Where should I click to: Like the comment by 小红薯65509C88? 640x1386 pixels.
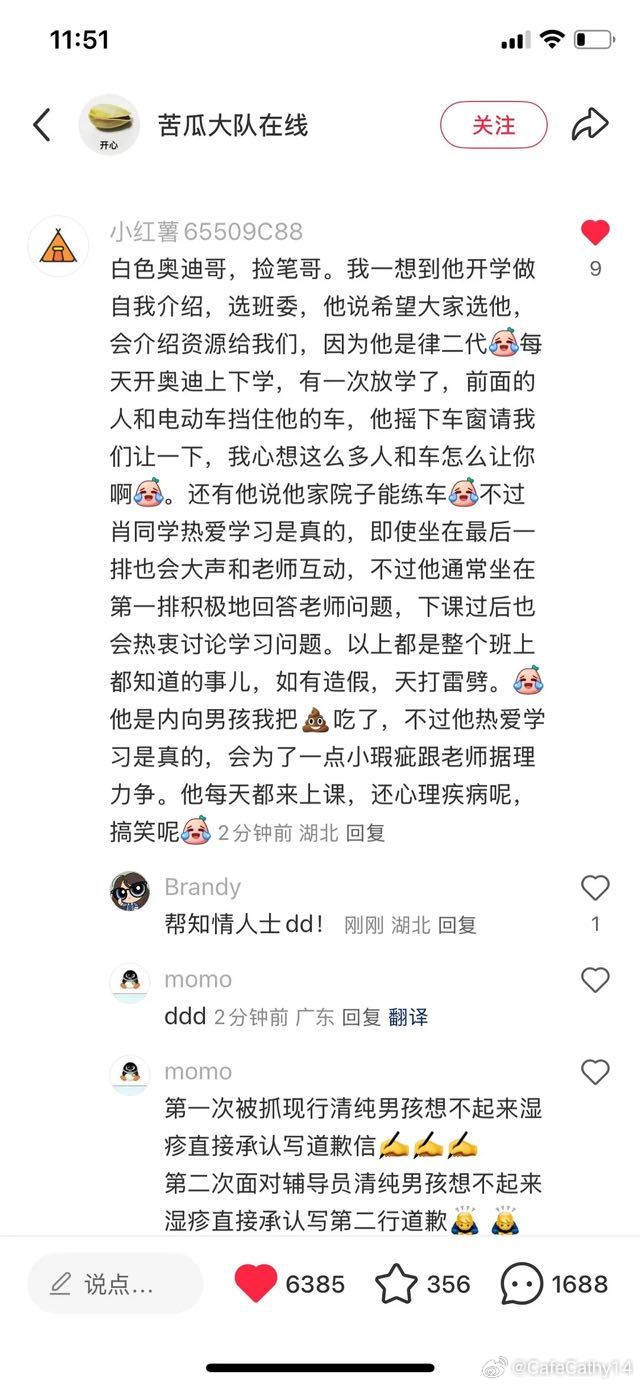point(595,233)
